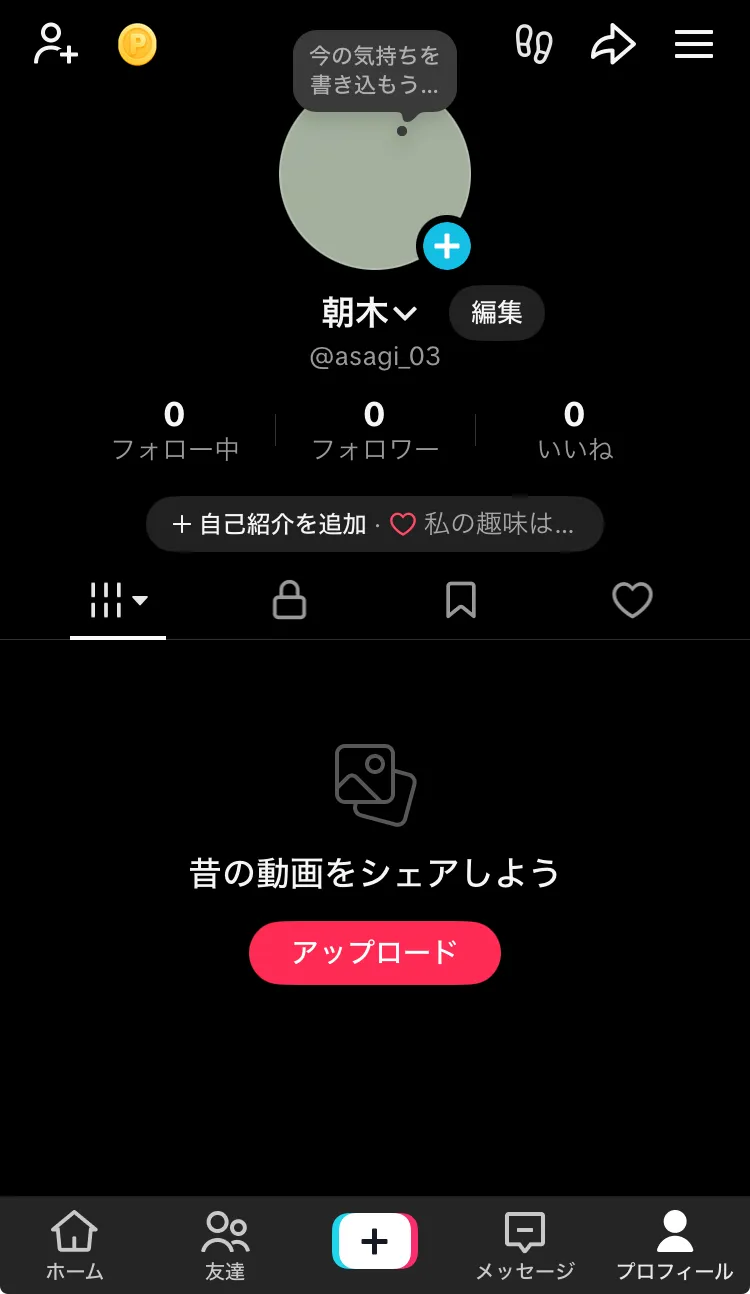Tap the 編集 button

tap(497, 313)
